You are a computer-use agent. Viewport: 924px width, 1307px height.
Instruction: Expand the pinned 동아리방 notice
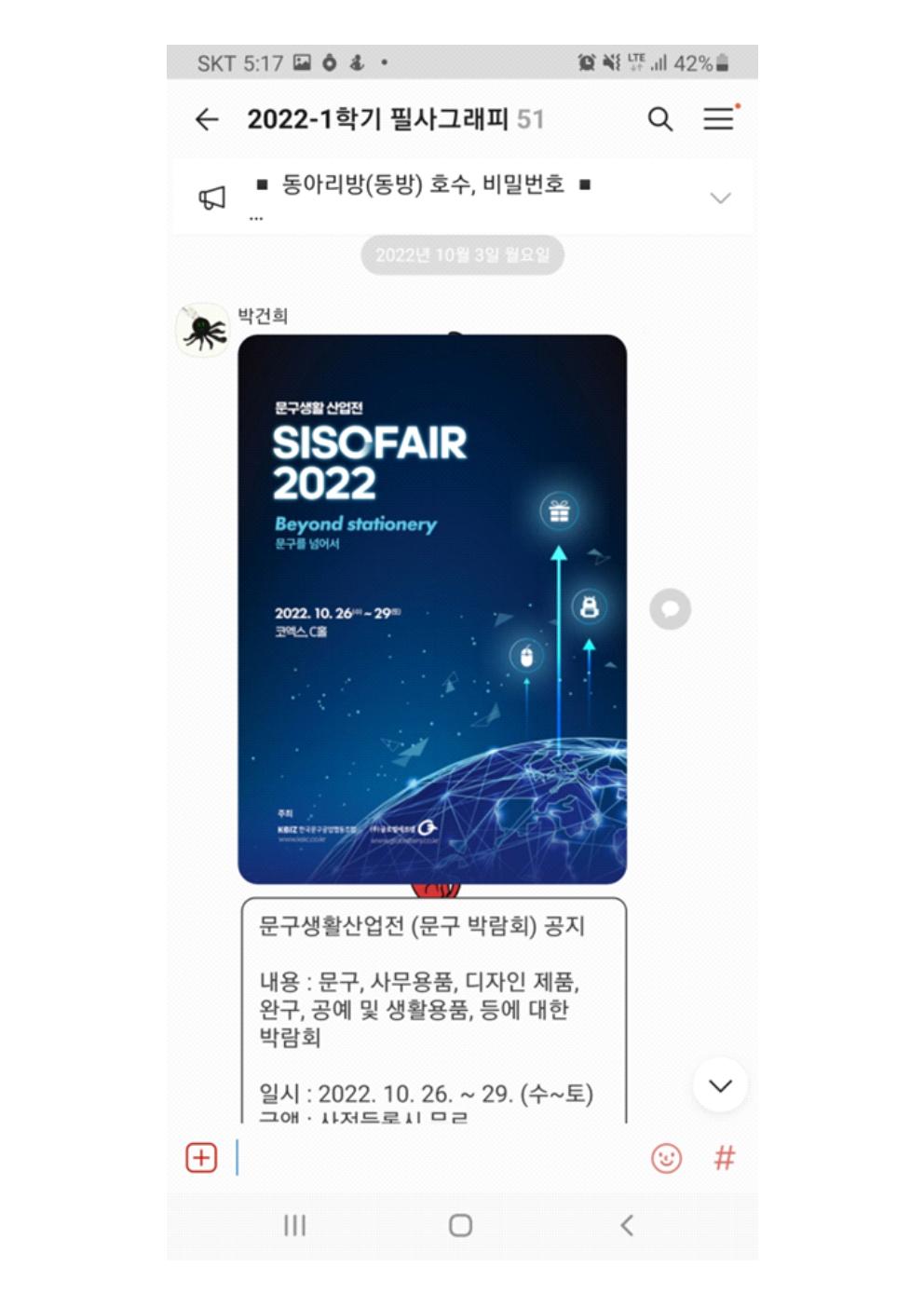[x=719, y=197]
